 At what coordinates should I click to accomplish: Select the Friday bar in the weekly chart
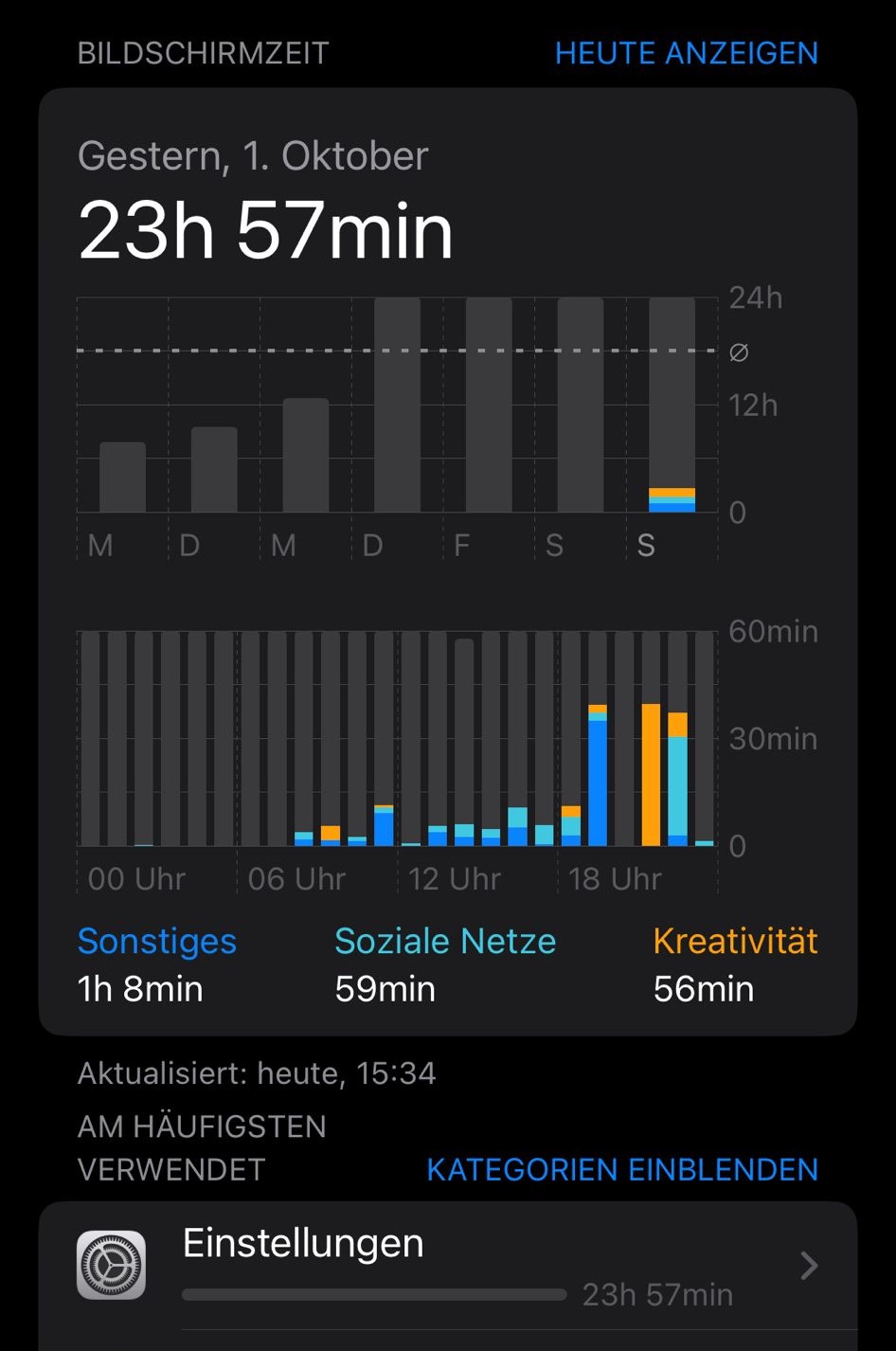(x=489, y=405)
